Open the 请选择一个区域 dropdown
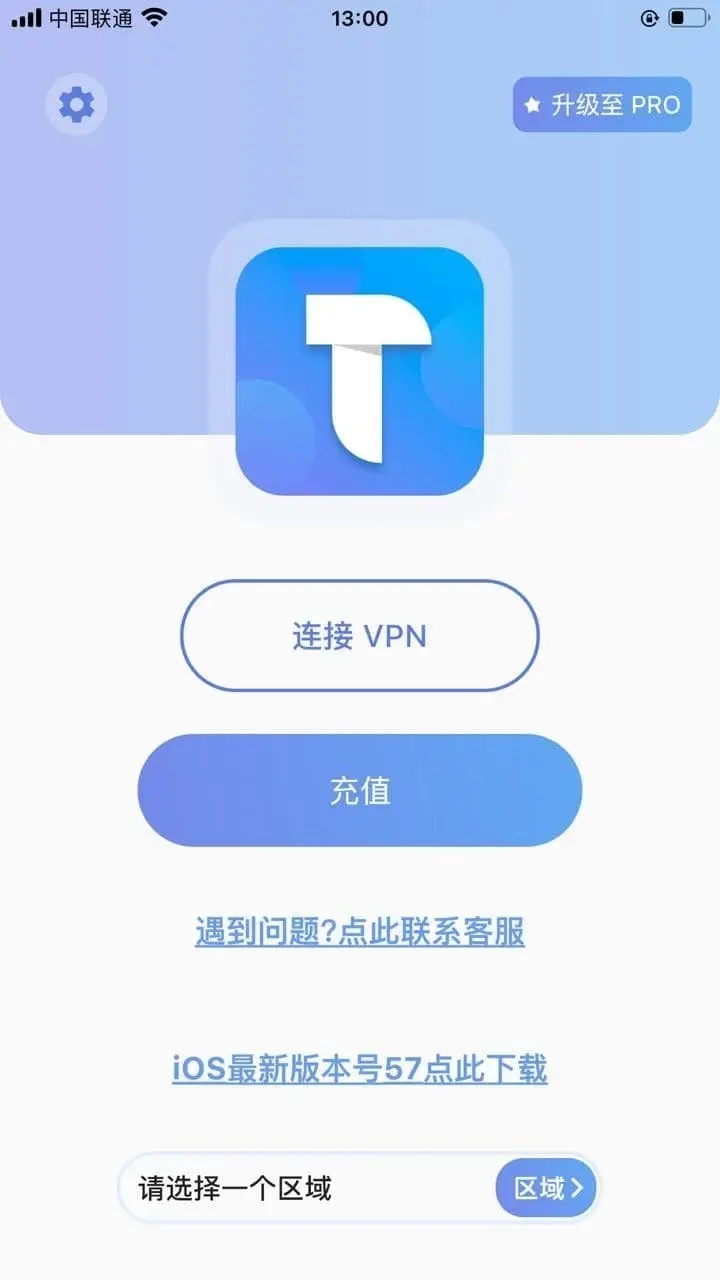Image resolution: width=720 pixels, height=1280 pixels. pos(300,1188)
